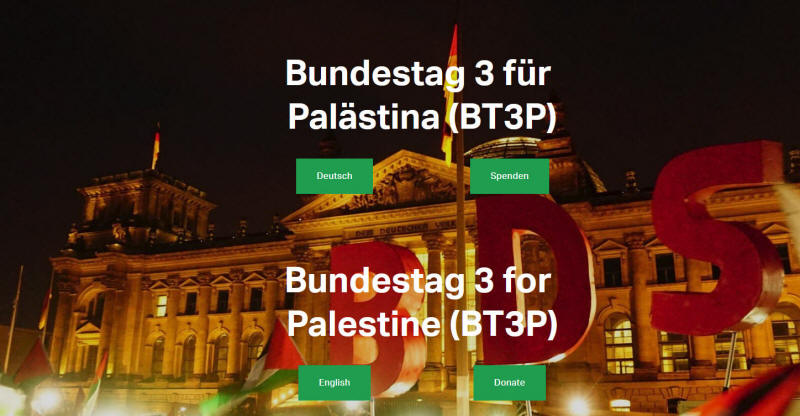Choose the English version button
The image size is (800, 416).
point(334,382)
